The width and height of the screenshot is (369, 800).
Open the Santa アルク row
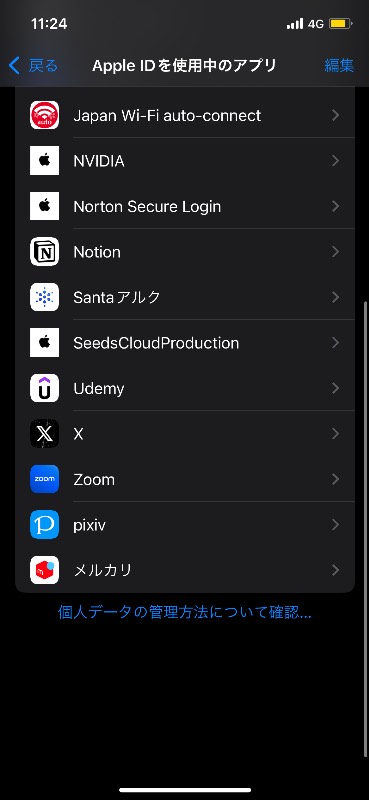pos(185,297)
